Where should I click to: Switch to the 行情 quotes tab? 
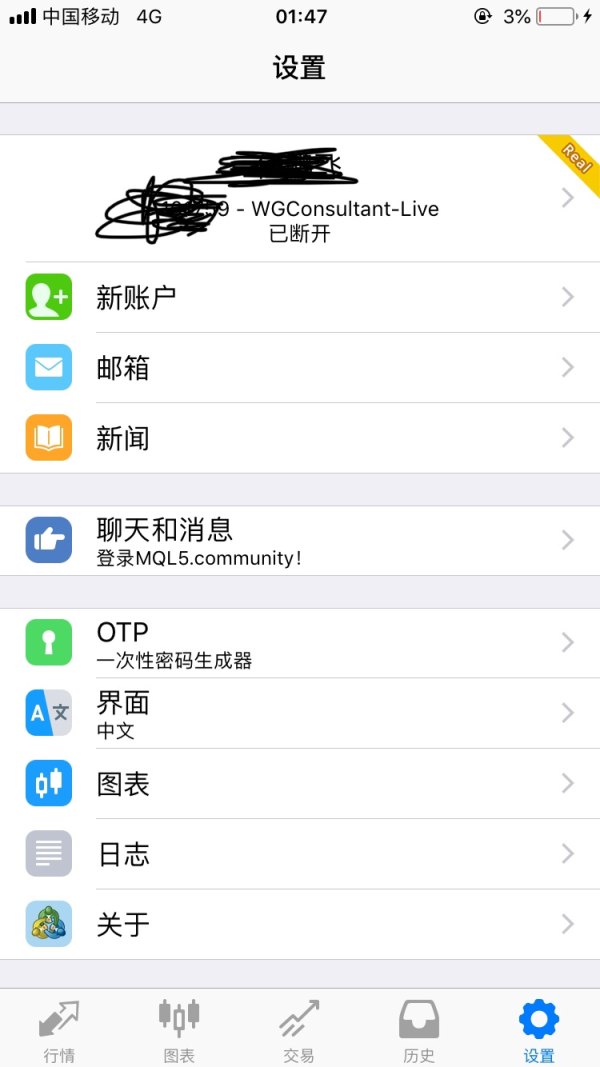(x=60, y=1028)
